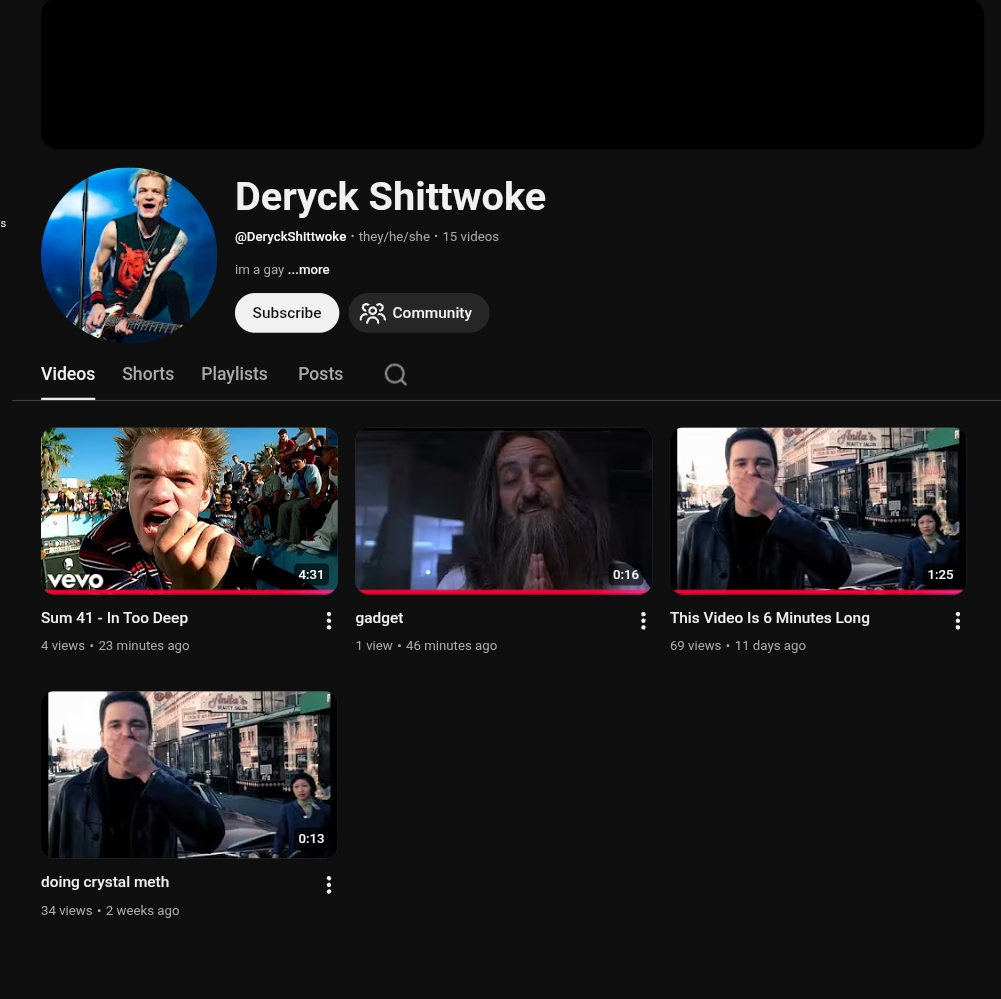
Task: Subscribe to Deryck Shittwoke channel
Action: pos(286,313)
